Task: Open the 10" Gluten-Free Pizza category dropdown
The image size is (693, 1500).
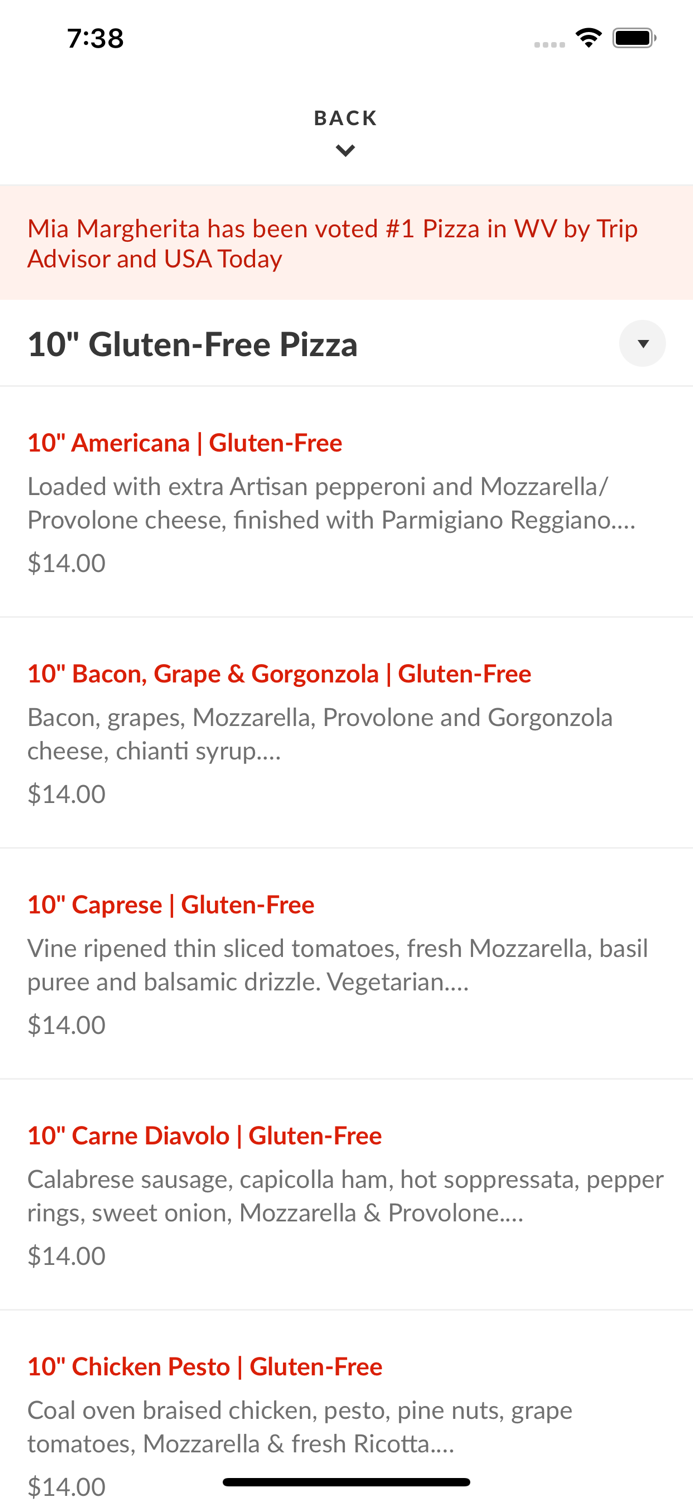Action: pos(642,344)
